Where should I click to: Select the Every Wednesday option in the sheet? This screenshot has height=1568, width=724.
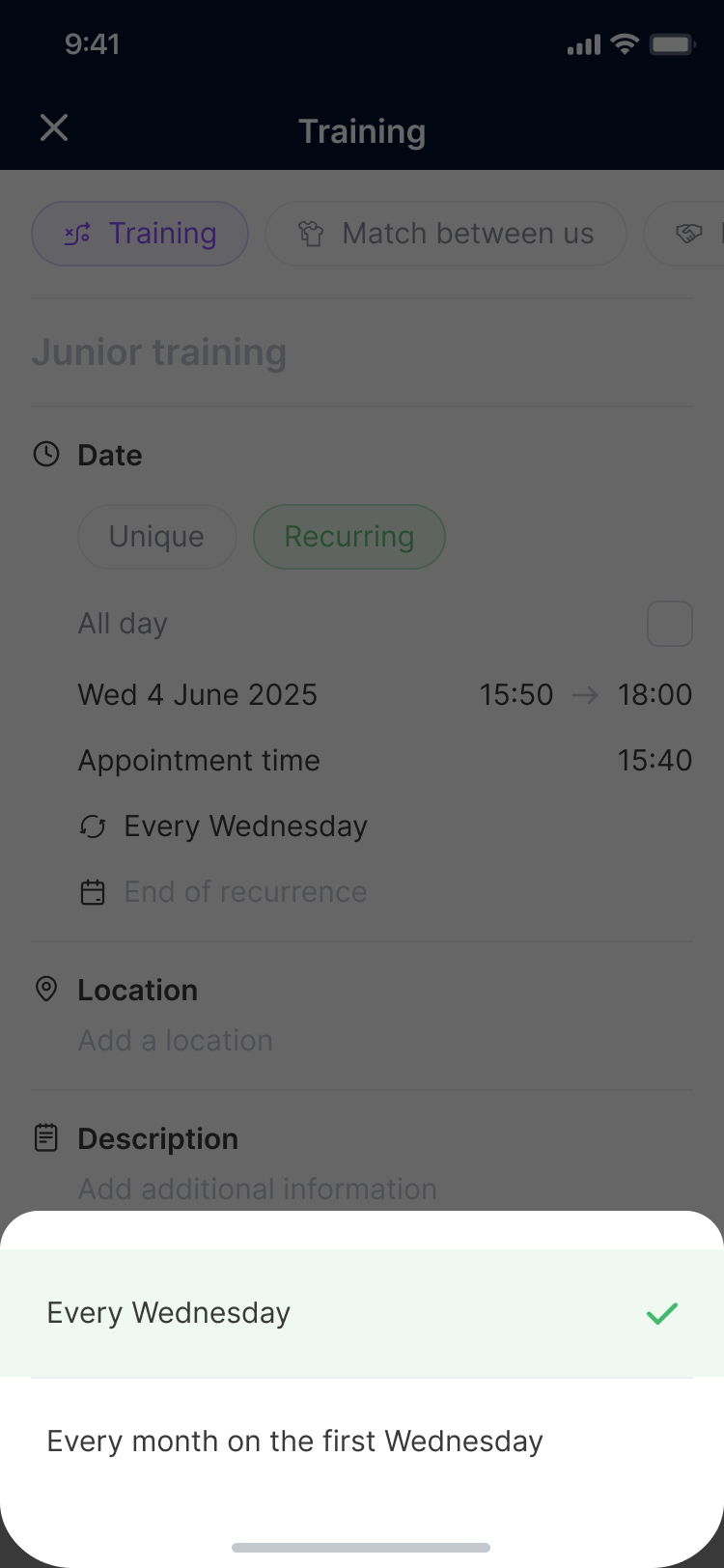coord(168,1312)
